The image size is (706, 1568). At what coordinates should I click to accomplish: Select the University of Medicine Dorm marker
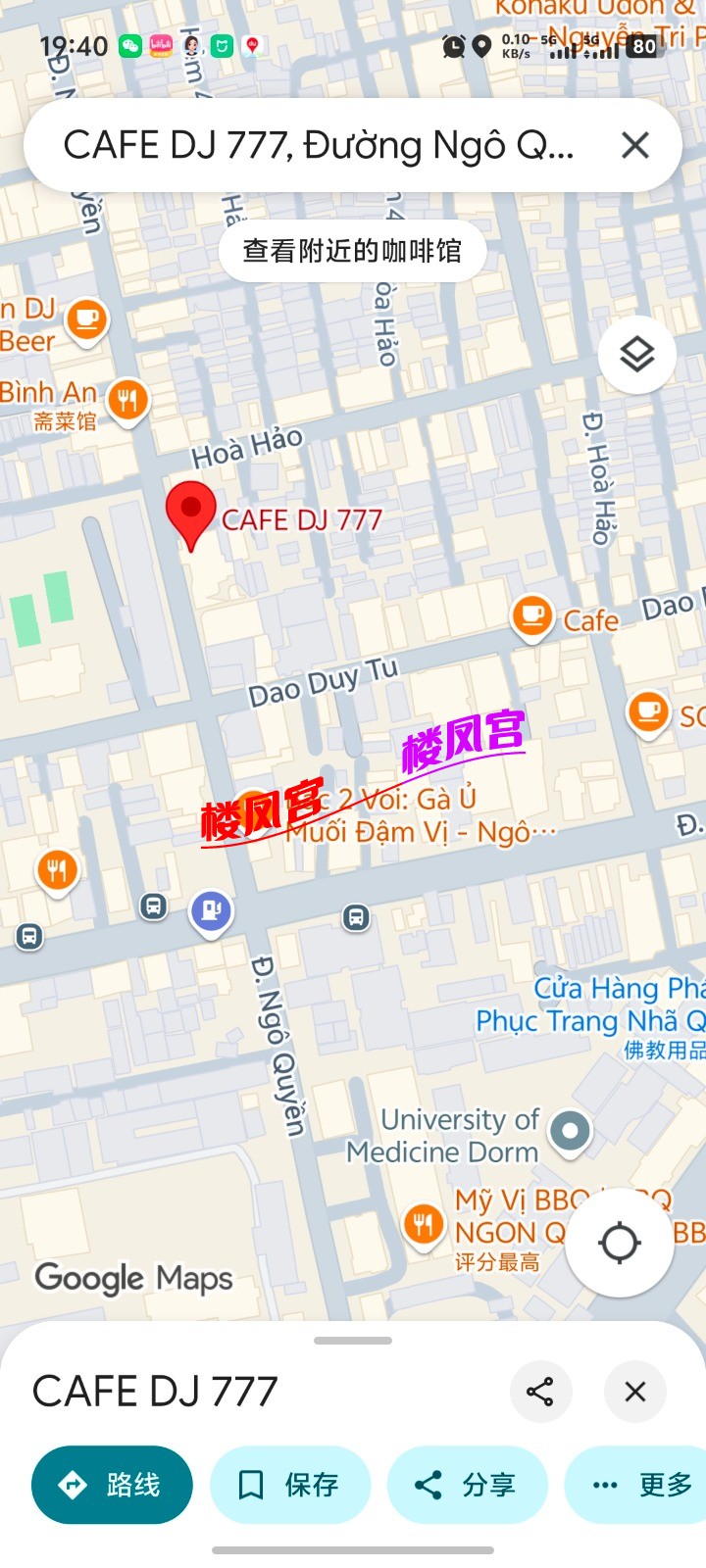(571, 1131)
